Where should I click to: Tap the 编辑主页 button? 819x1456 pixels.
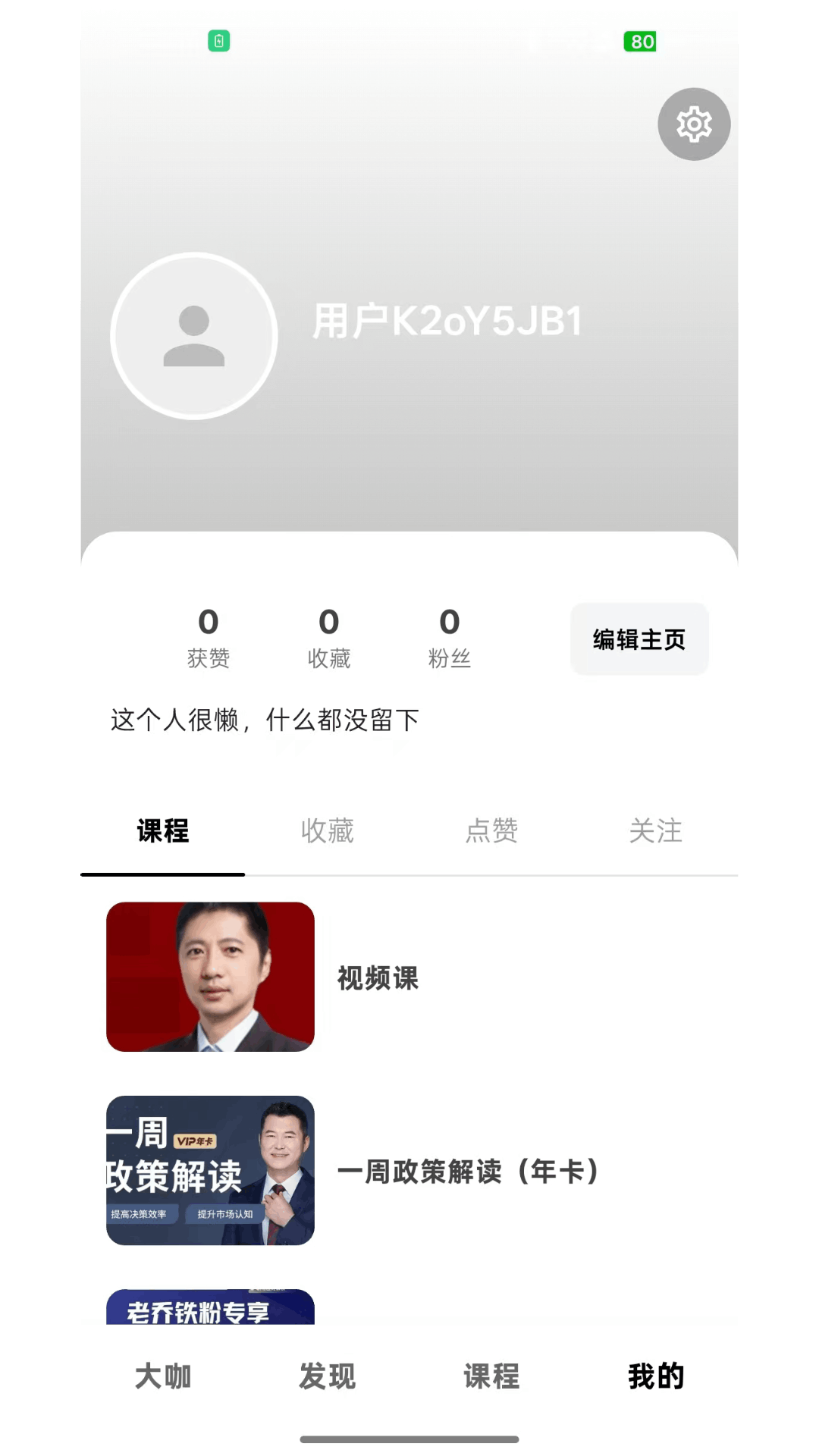click(639, 639)
